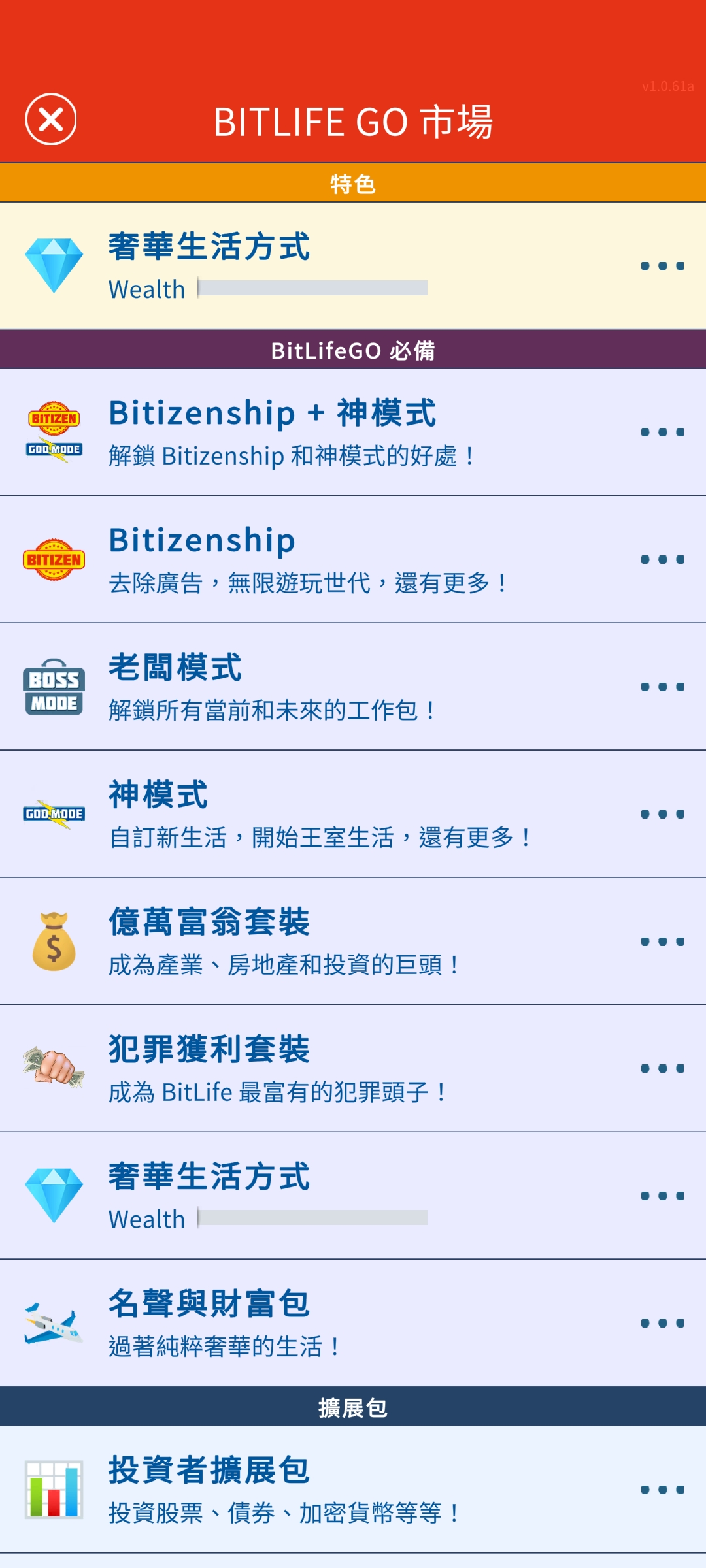Open the 億萬富翁套裝 bundle
The image size is (706, 1568).
[x=353, y=941]
